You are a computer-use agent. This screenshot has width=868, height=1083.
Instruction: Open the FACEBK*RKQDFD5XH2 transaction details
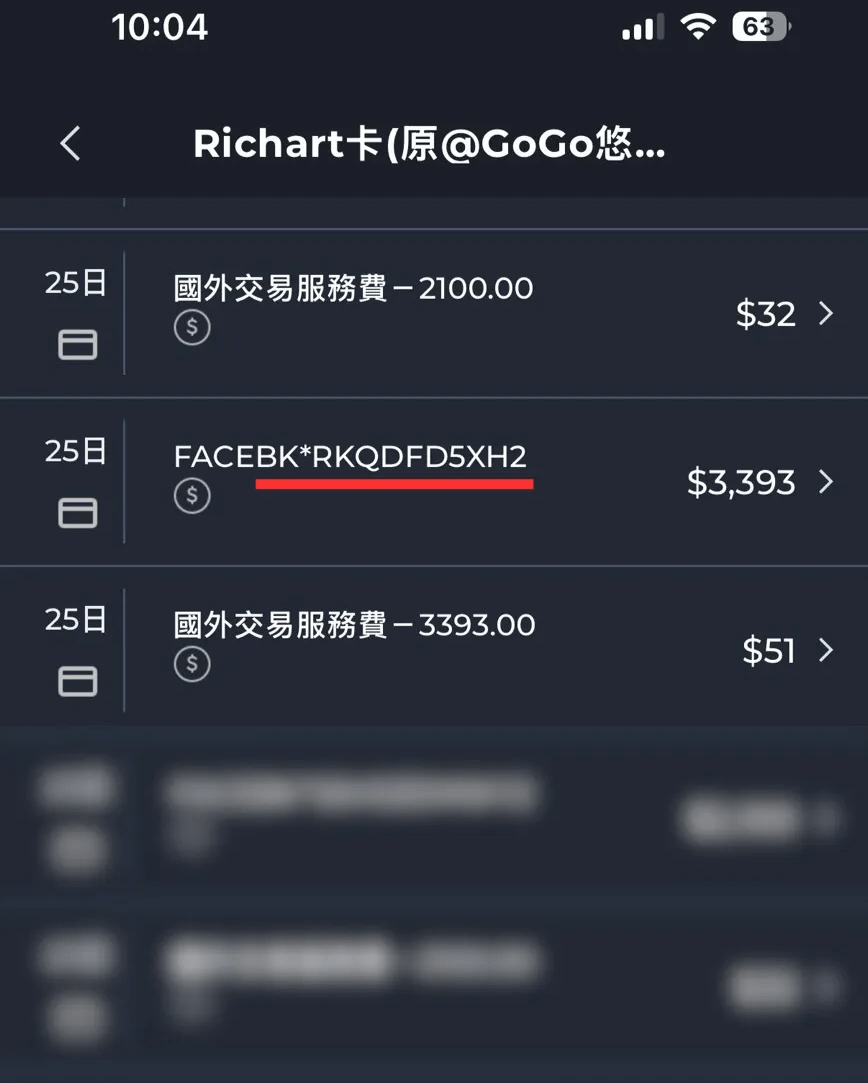coord(434,482)
